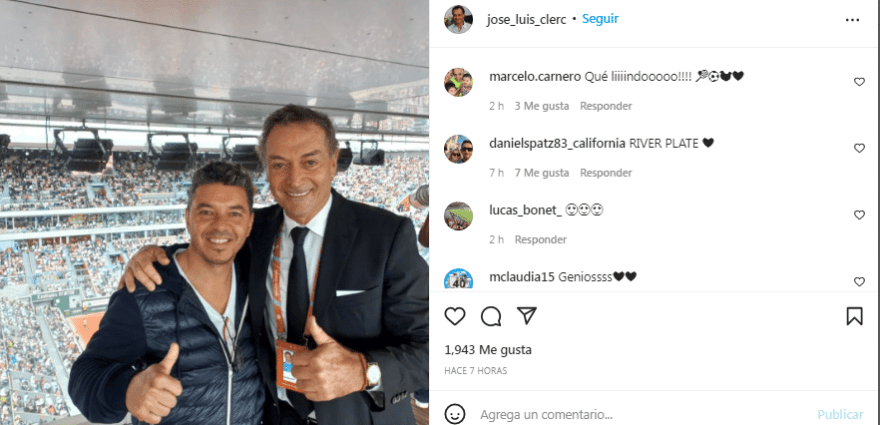Open jose_luis_clerc's profile from username
The height and width of the screenshot is (425, 880).
click(528, 19)
